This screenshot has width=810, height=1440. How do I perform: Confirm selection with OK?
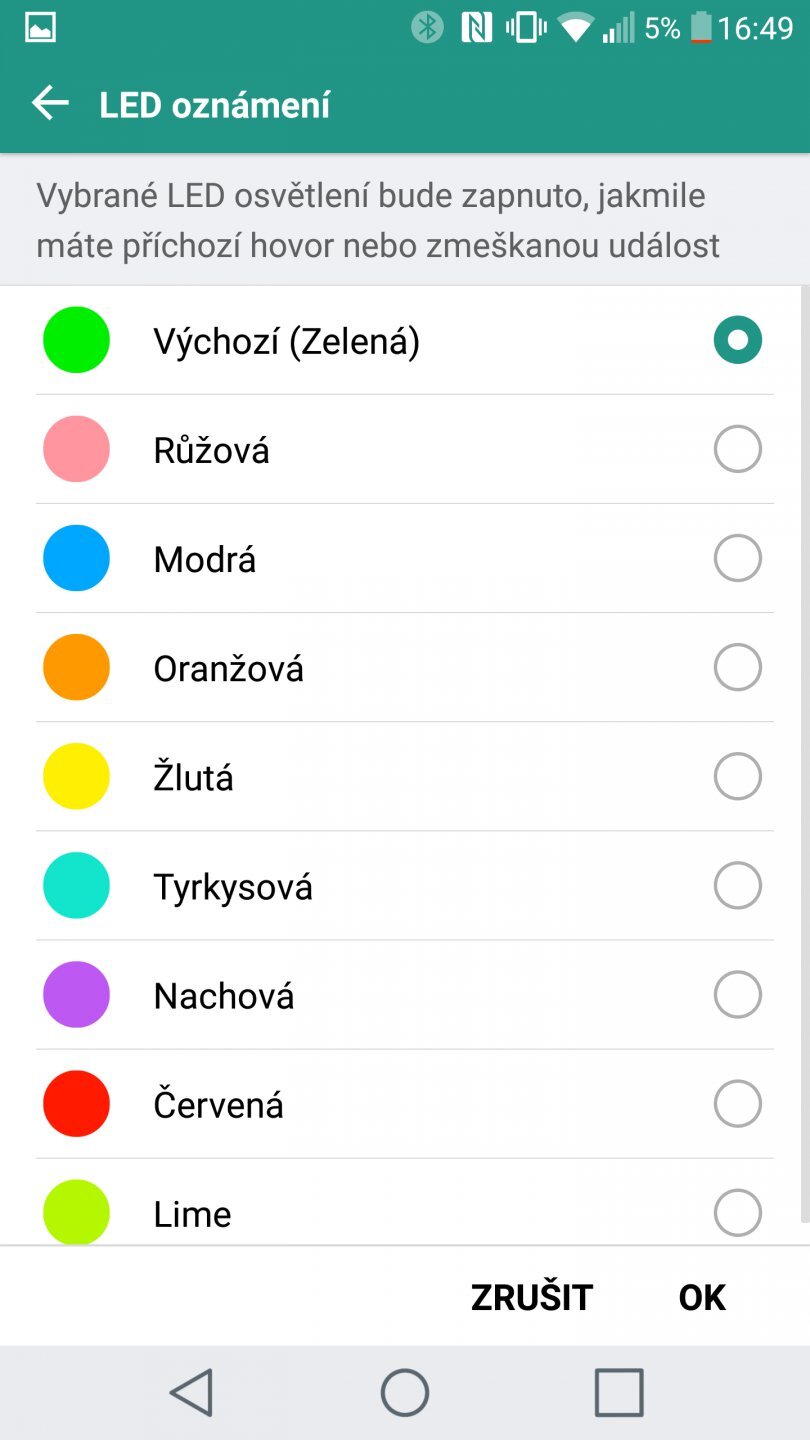tap(702, 1297)
